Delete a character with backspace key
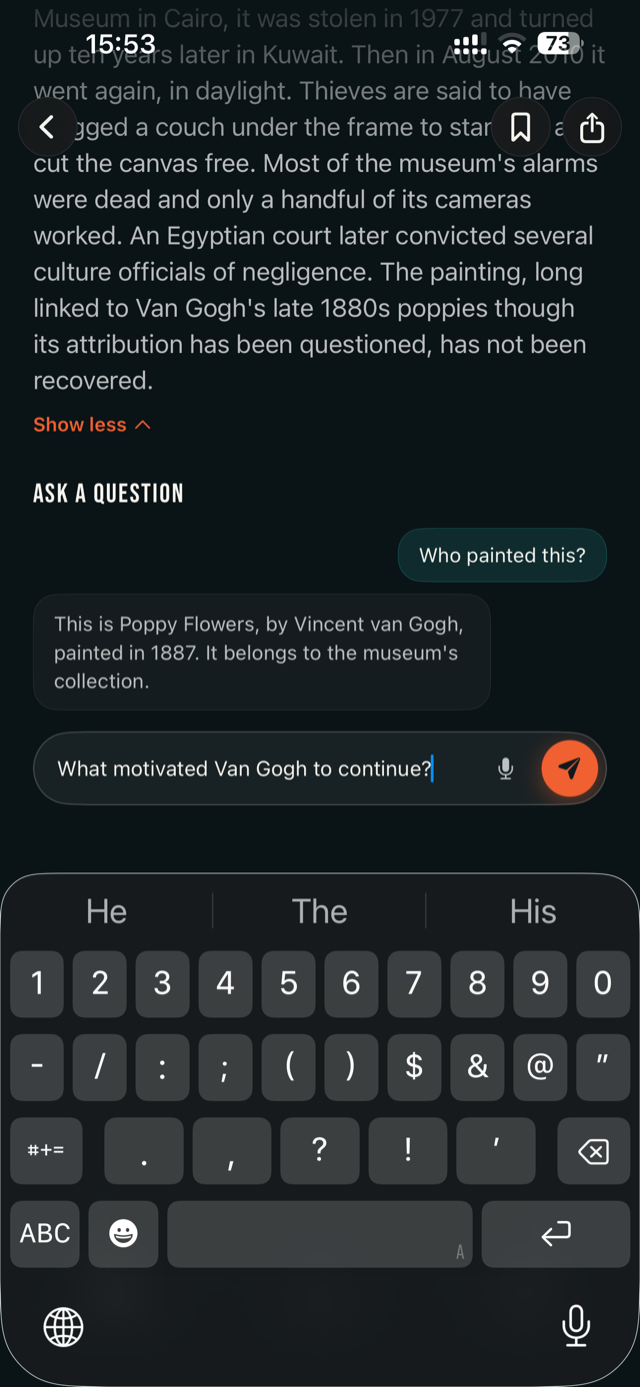 (x=593, y=1151)
